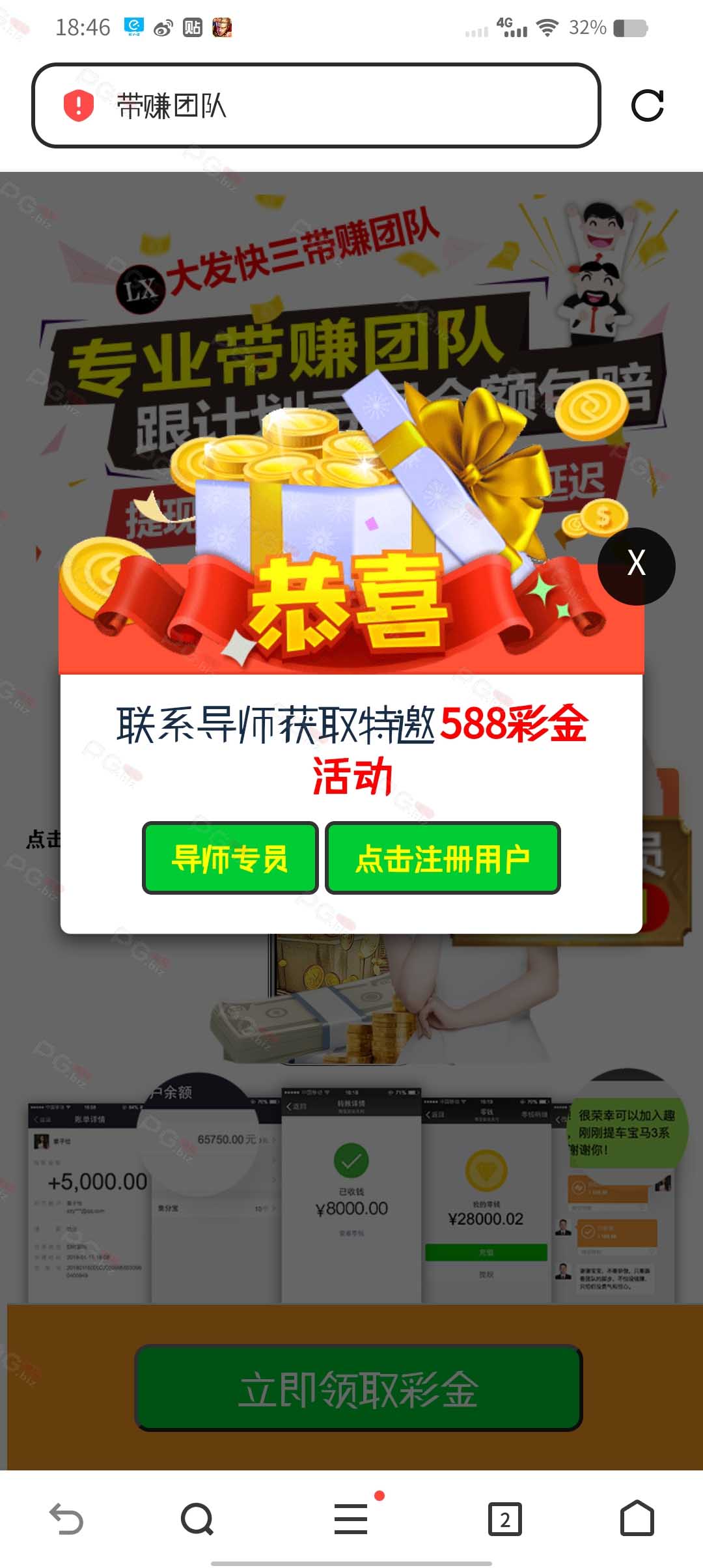Open the browser menu
703x1568 pixels.
click(351, 1519)
